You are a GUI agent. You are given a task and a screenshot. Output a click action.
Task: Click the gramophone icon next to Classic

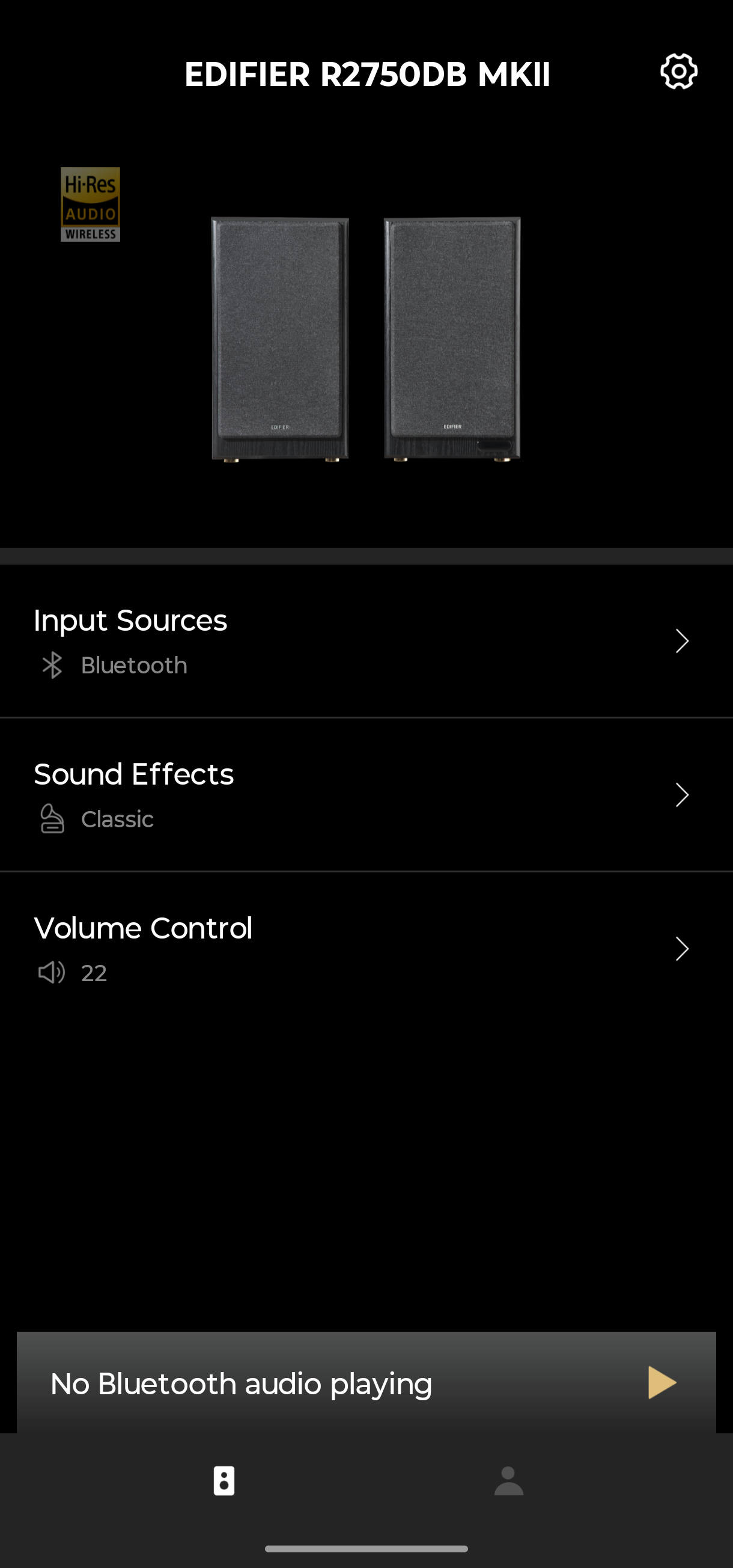click(53, 820)
